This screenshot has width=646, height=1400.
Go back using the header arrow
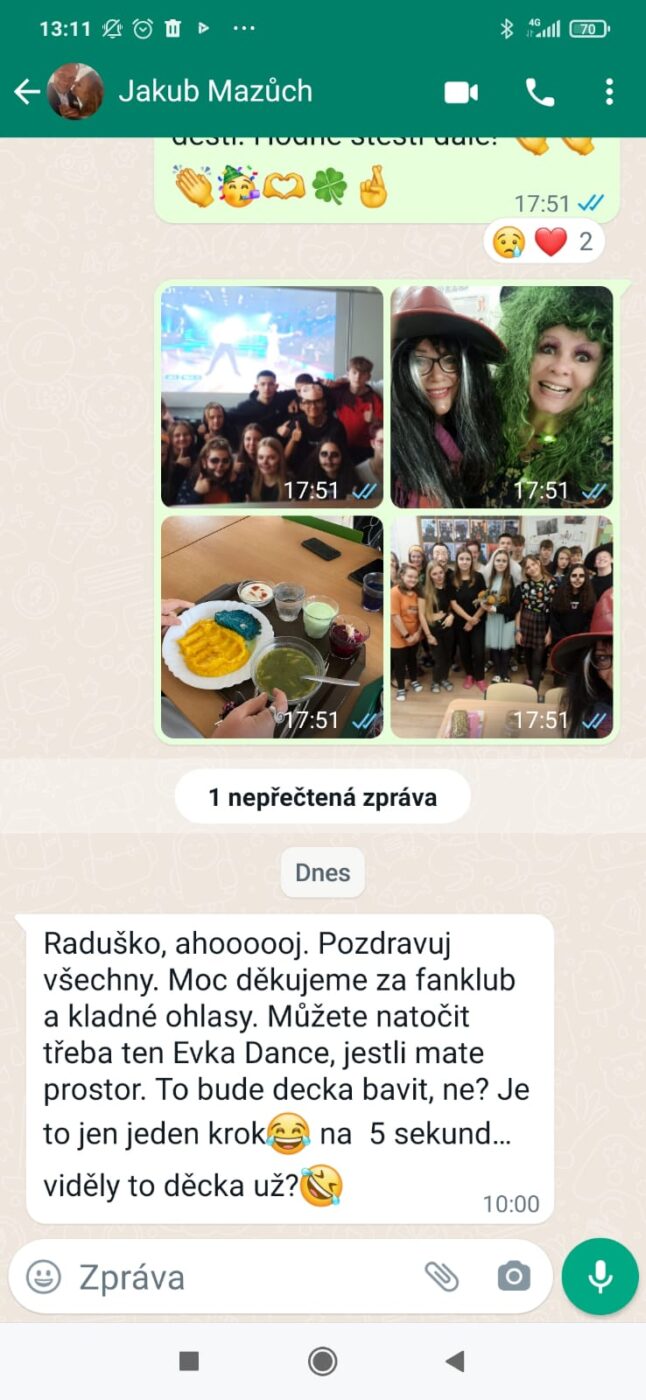[26, 92]
